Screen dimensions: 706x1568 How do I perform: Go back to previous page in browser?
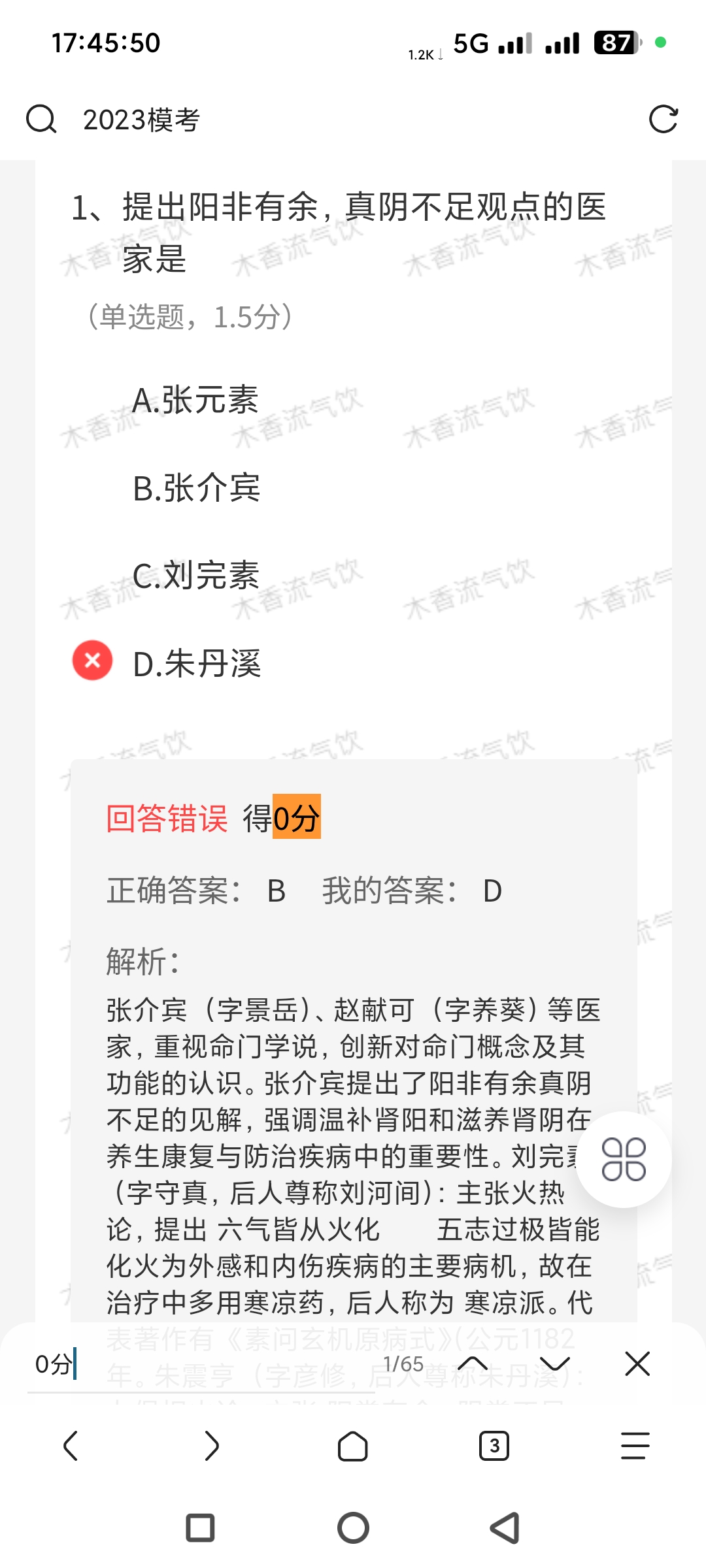[71, 1446]
